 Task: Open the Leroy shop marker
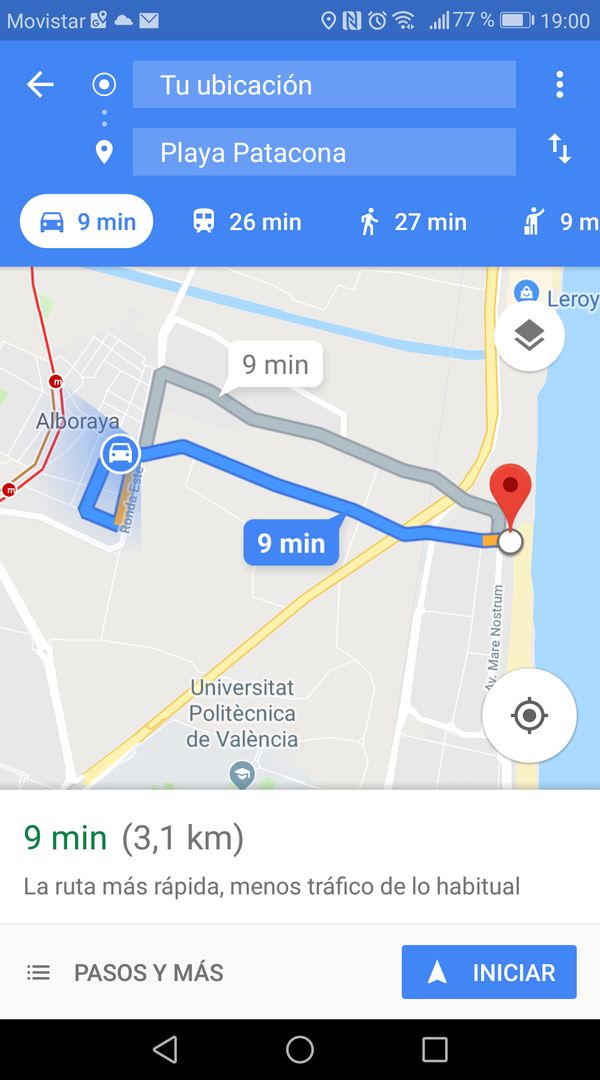point(526,293)
